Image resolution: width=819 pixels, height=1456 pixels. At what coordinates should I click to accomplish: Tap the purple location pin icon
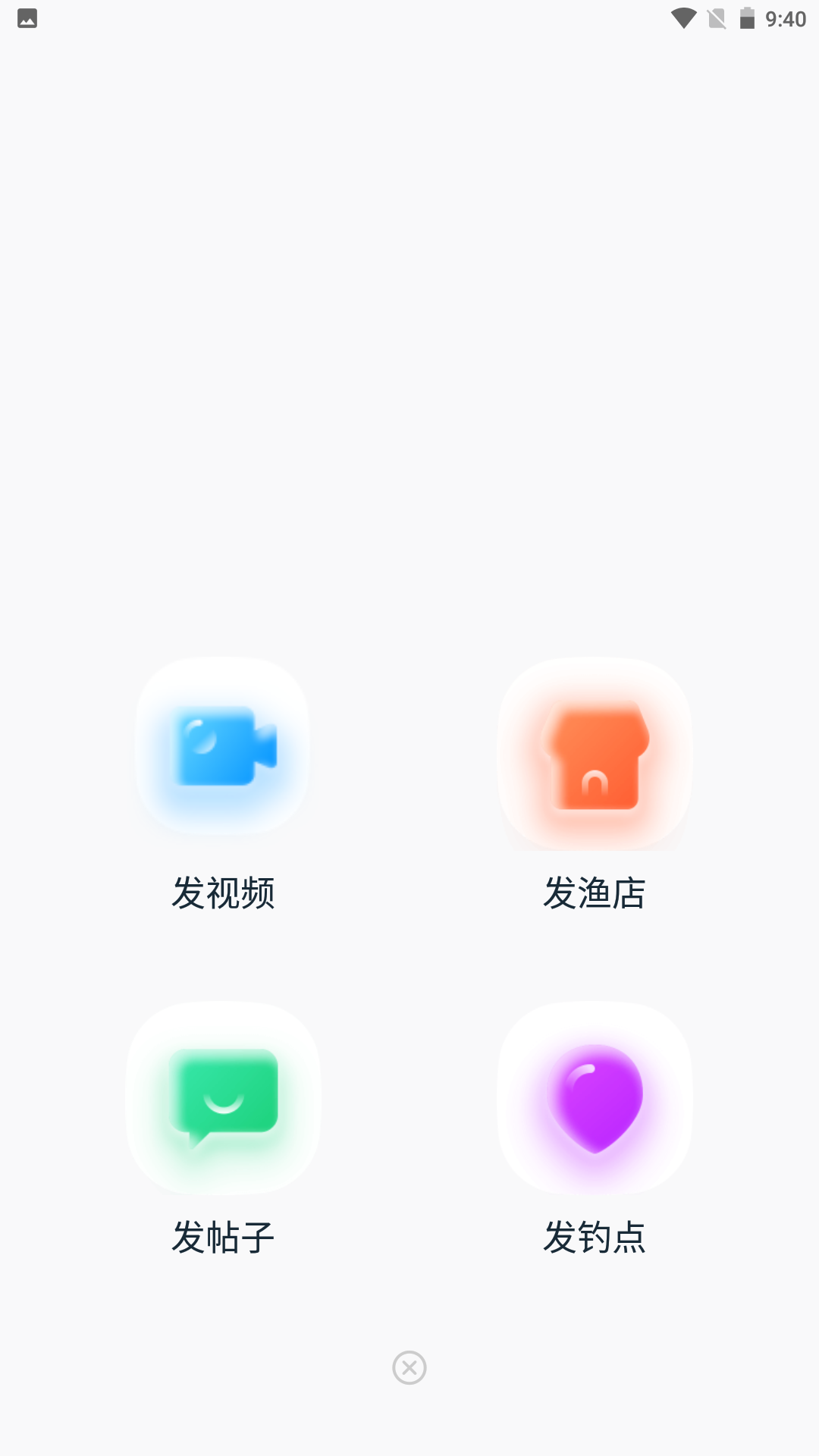coord(595,1100)
